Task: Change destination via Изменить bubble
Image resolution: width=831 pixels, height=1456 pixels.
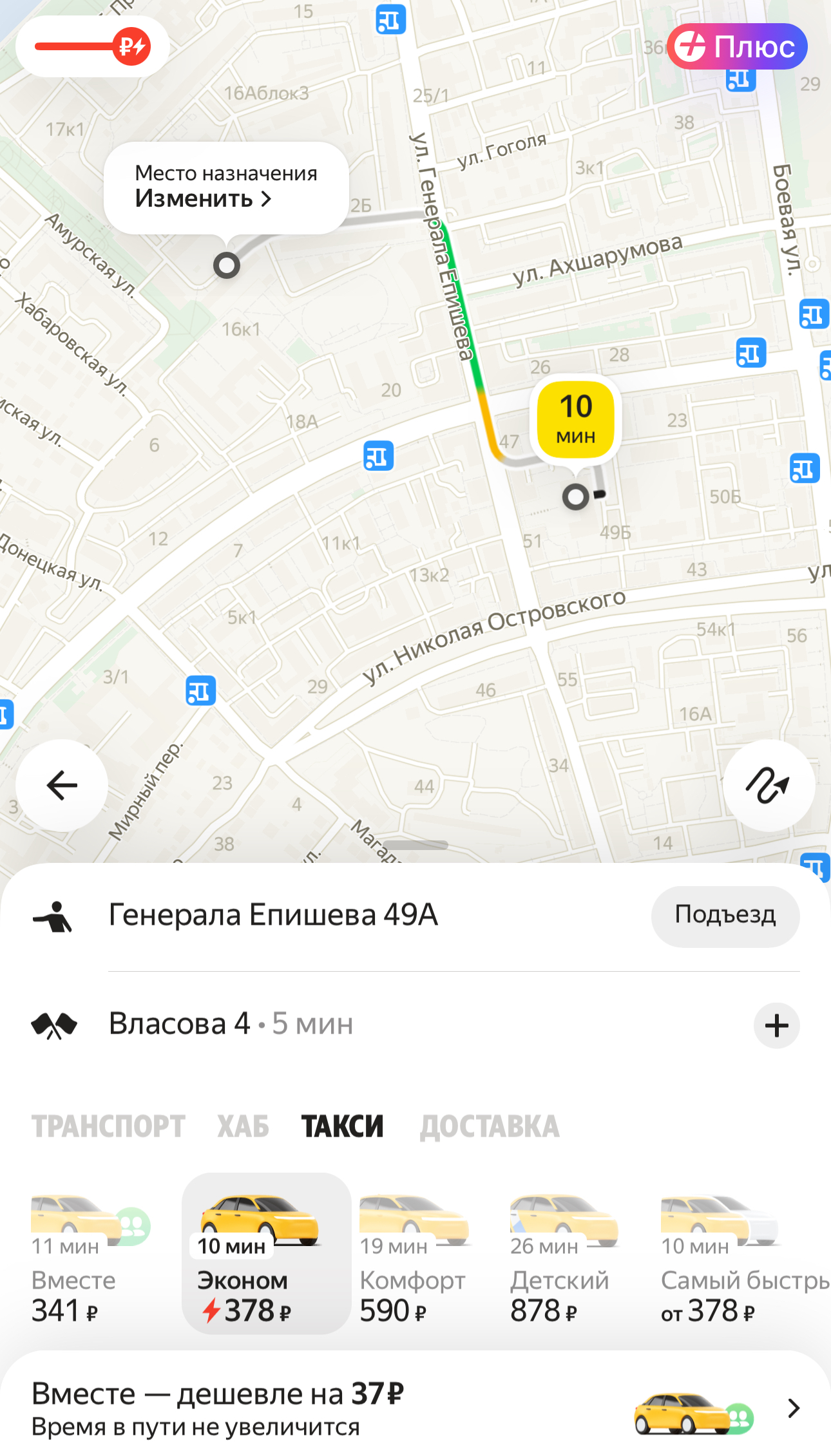Action: click(225, 187)
